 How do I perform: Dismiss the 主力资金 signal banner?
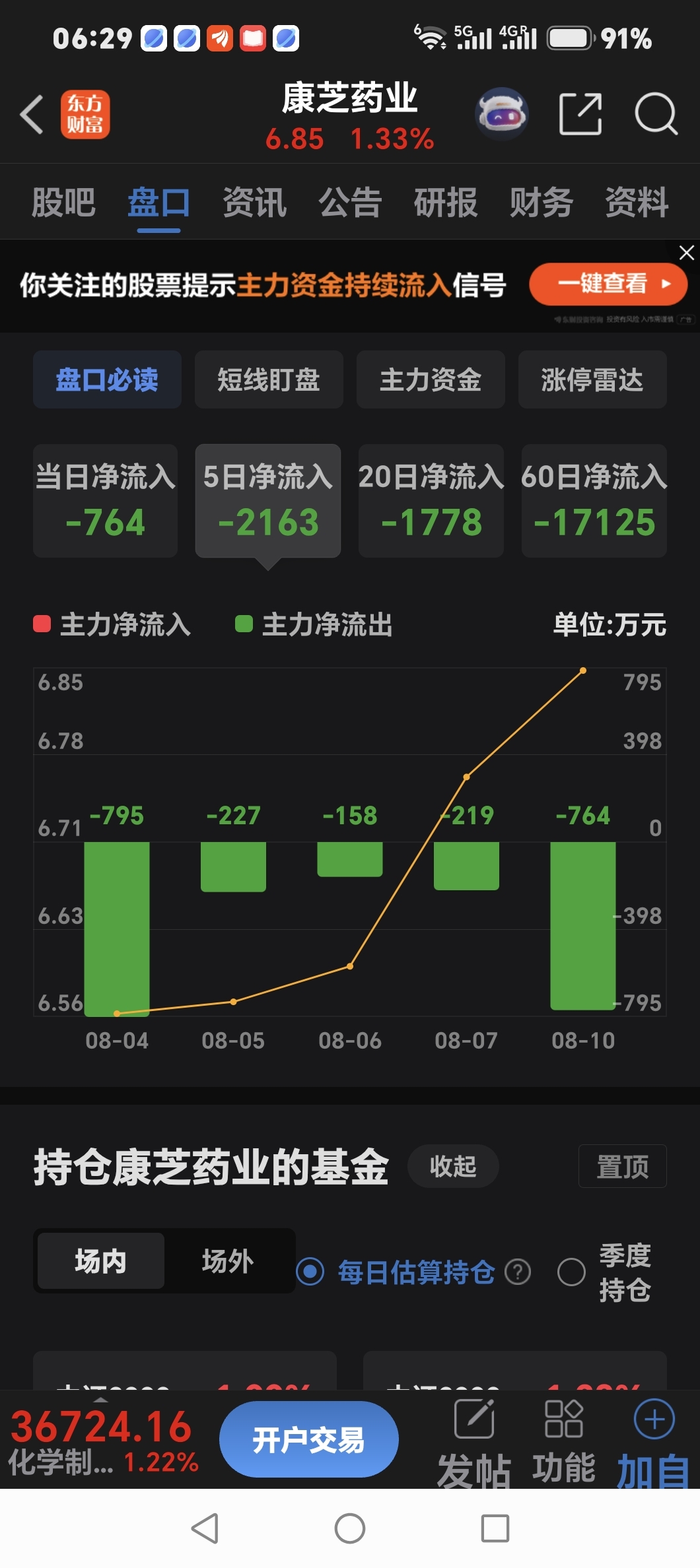click(687, 253)
